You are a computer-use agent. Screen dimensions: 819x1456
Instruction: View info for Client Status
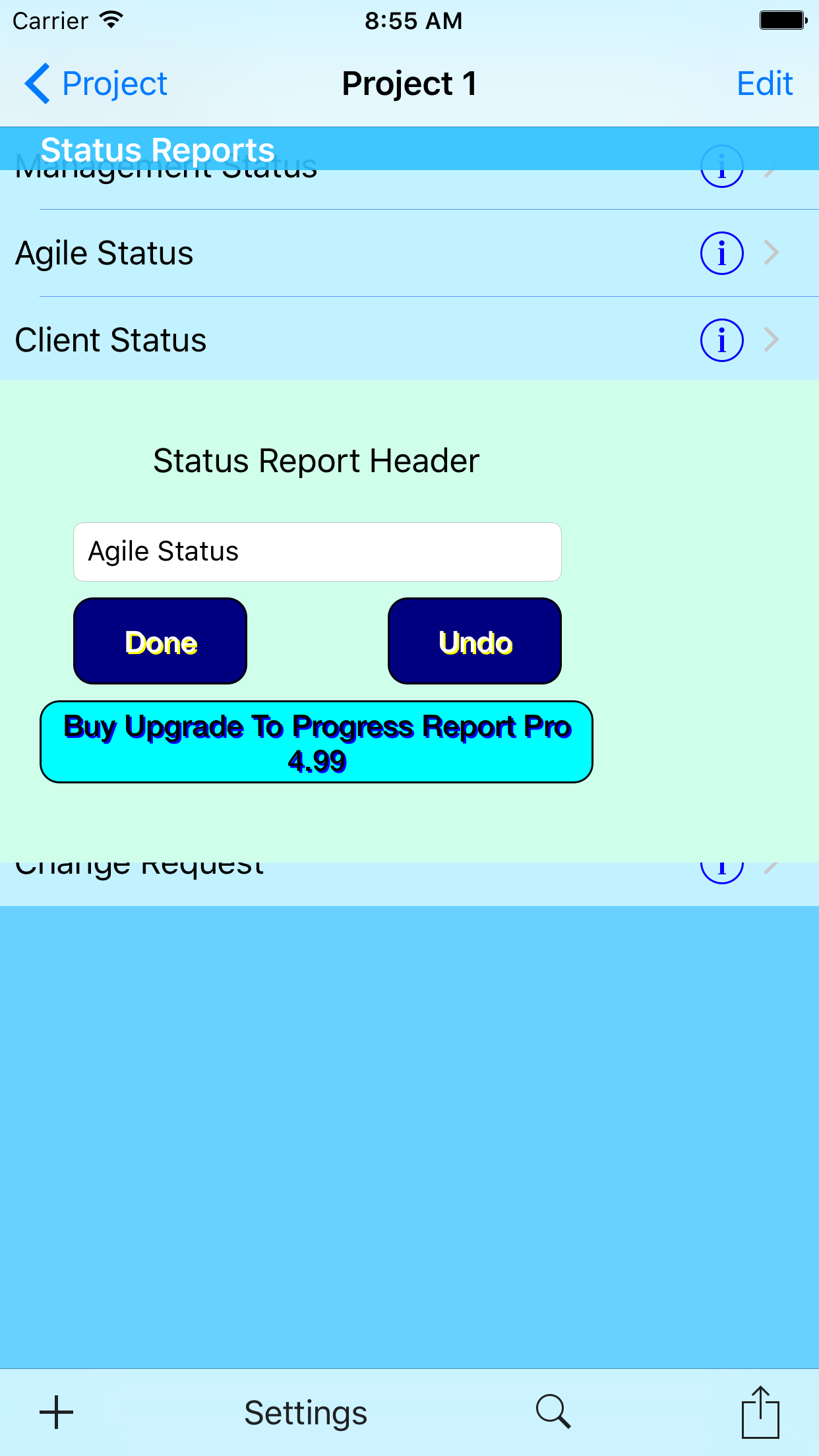[721, 340]
